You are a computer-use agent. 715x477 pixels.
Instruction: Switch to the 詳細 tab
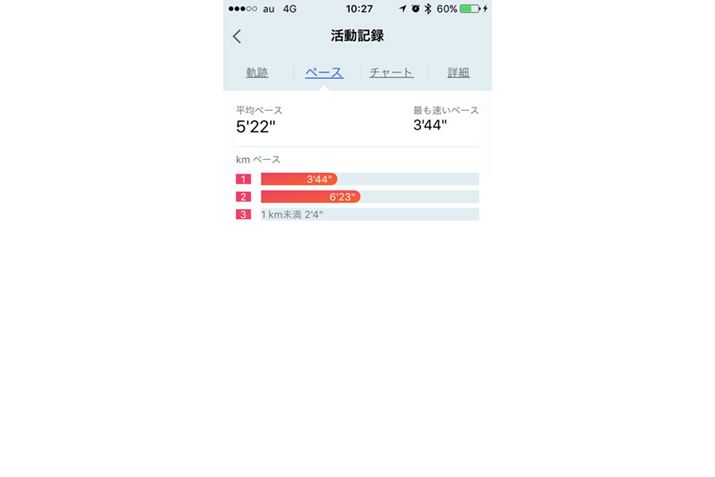tap(458, 73)
